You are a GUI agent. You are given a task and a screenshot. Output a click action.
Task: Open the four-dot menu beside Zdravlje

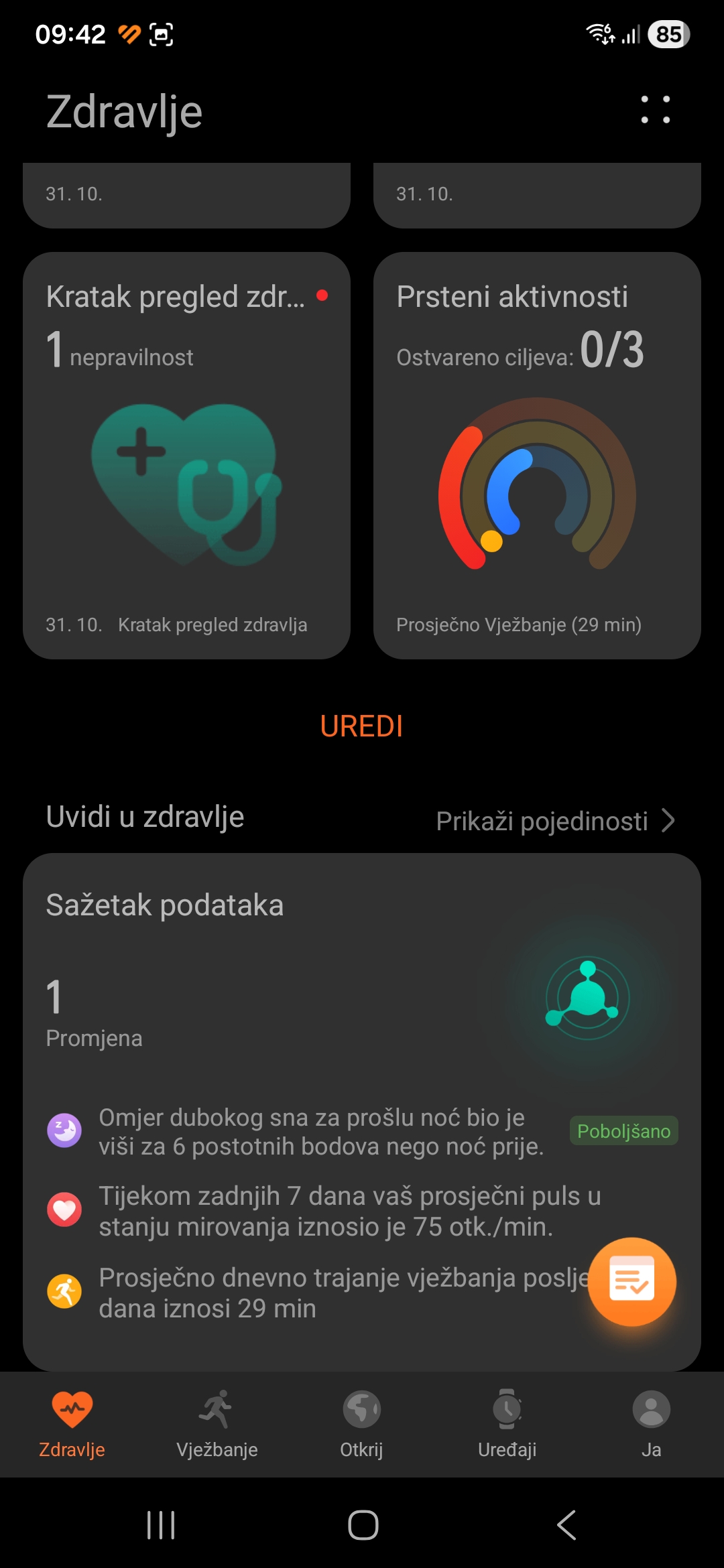[x=655, y=110]
